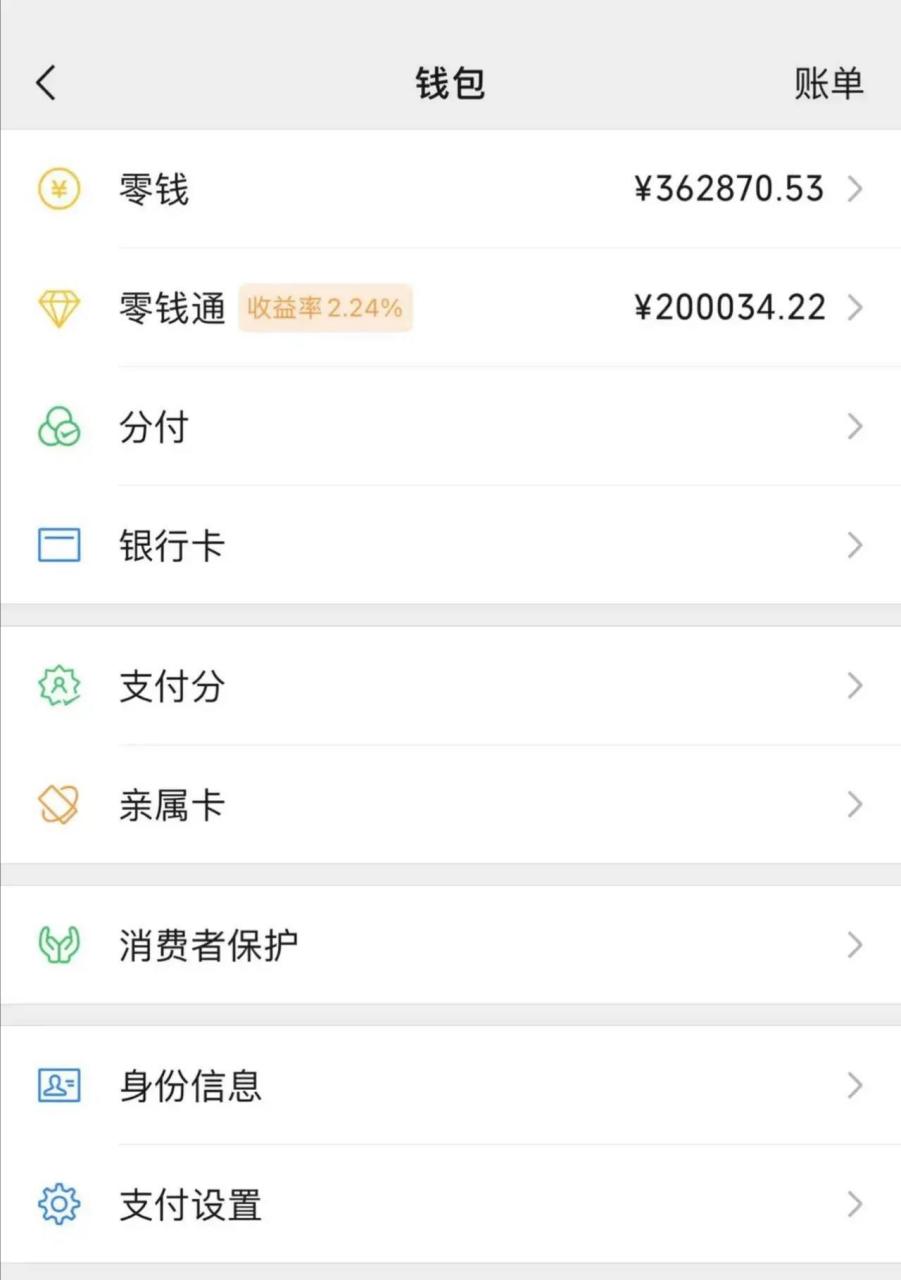The image size is (901, 1280).
Task: Click the back arrow to leave wallet
Action: 45,84
